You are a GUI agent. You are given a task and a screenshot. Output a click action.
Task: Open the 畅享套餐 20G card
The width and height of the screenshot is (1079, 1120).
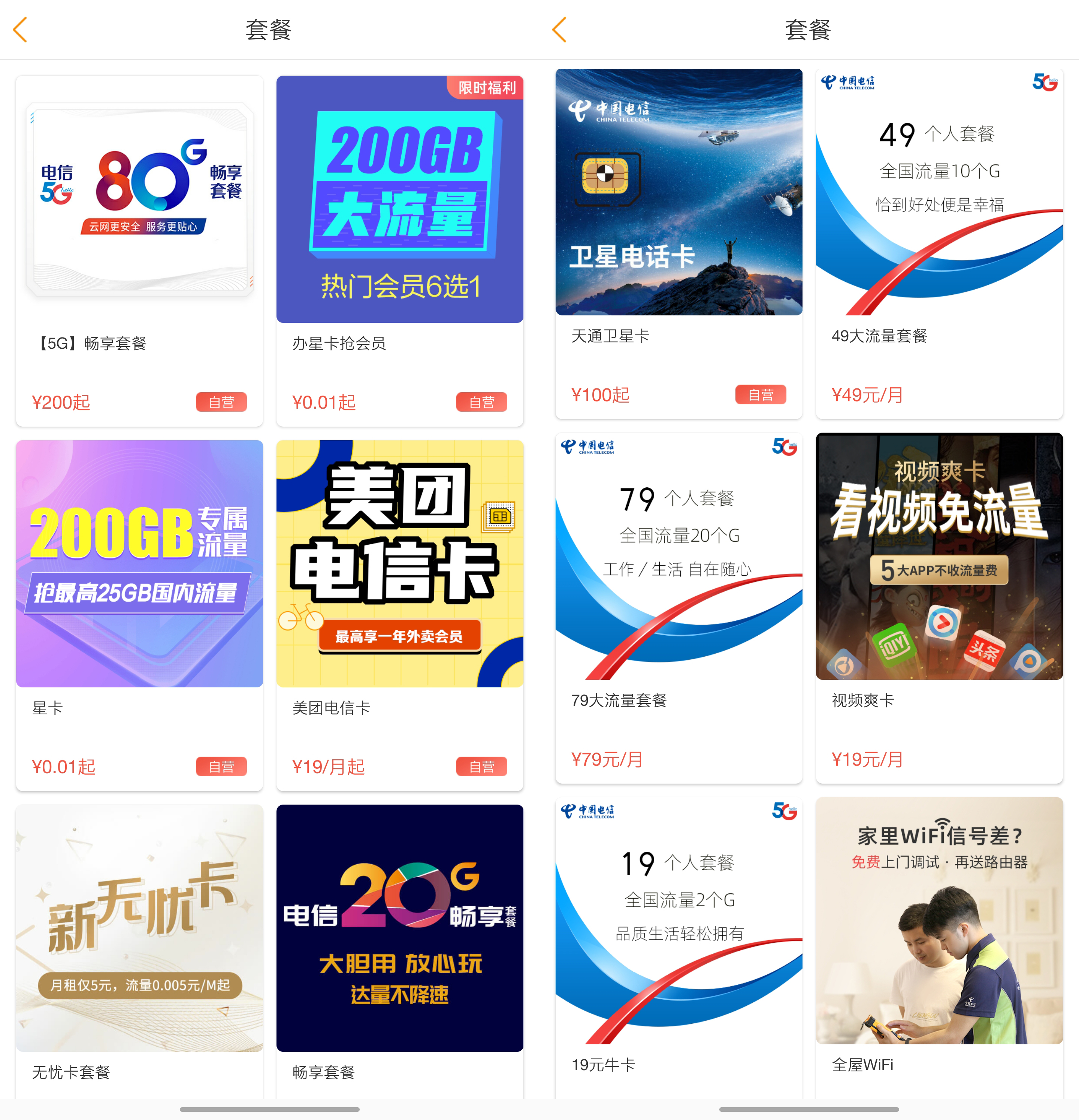(x=399, y=948)
